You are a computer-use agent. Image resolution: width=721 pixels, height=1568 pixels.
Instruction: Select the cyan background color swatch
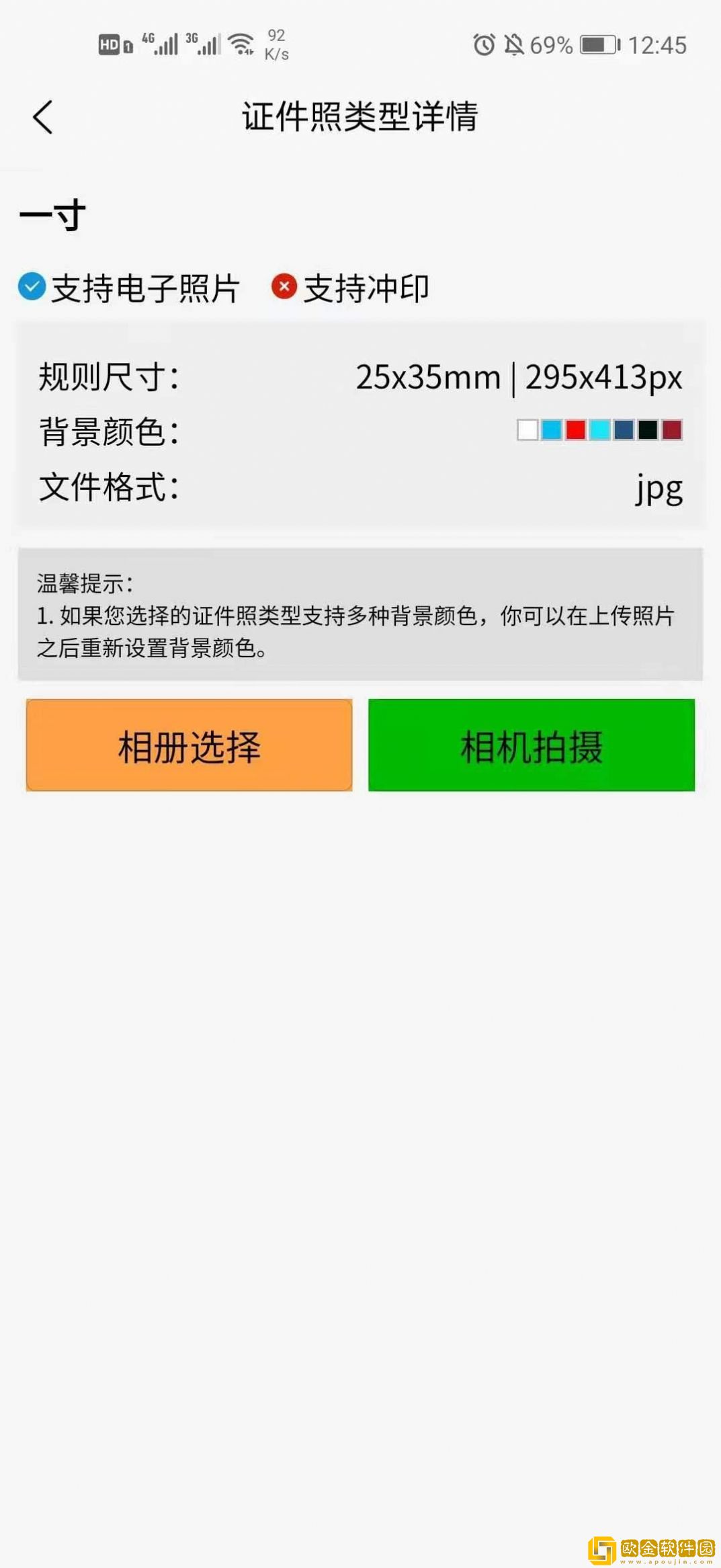(600, 430)
